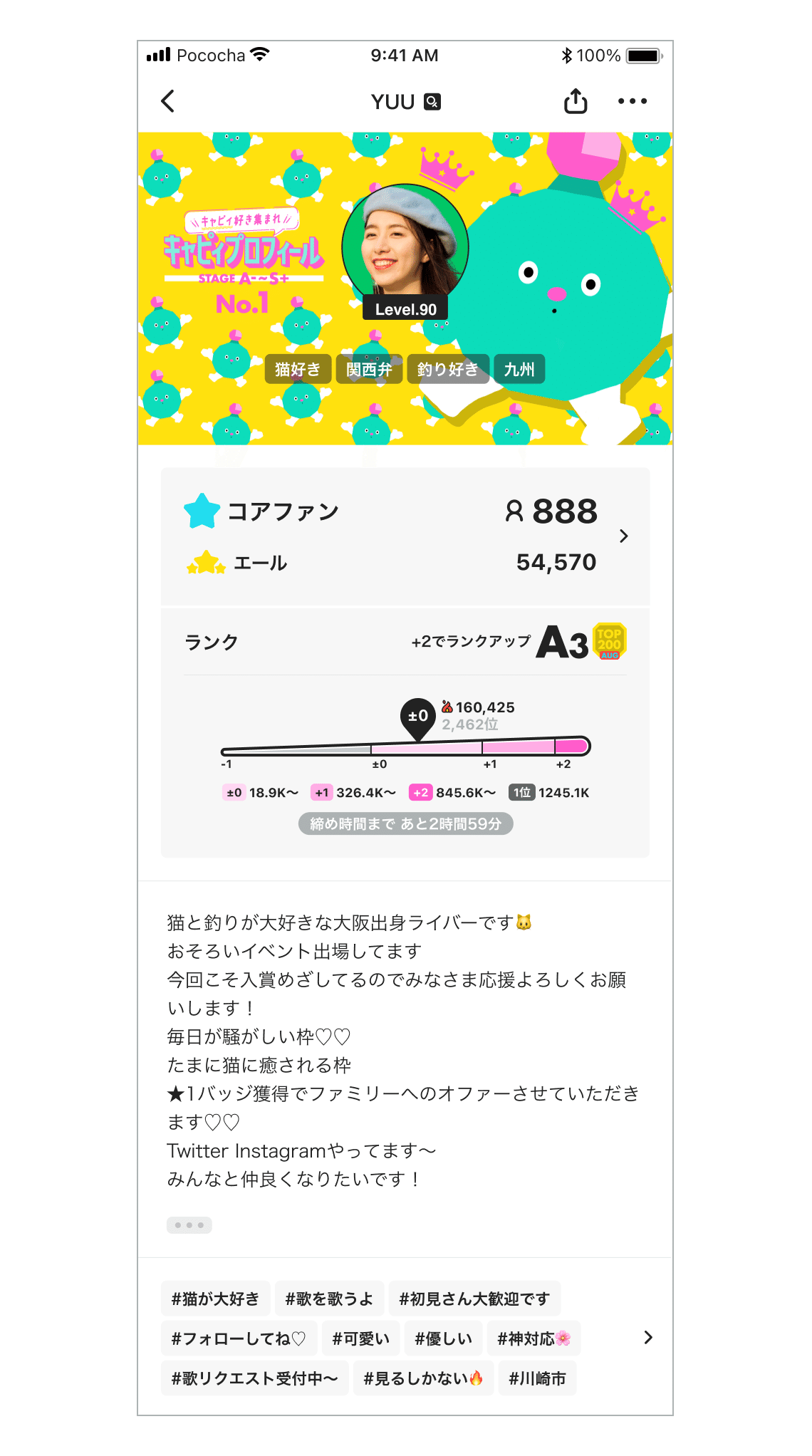Tap the #川崎市 hashtag chip
This screenshot has width=812, height=1456.
[x=537, y=1378]
